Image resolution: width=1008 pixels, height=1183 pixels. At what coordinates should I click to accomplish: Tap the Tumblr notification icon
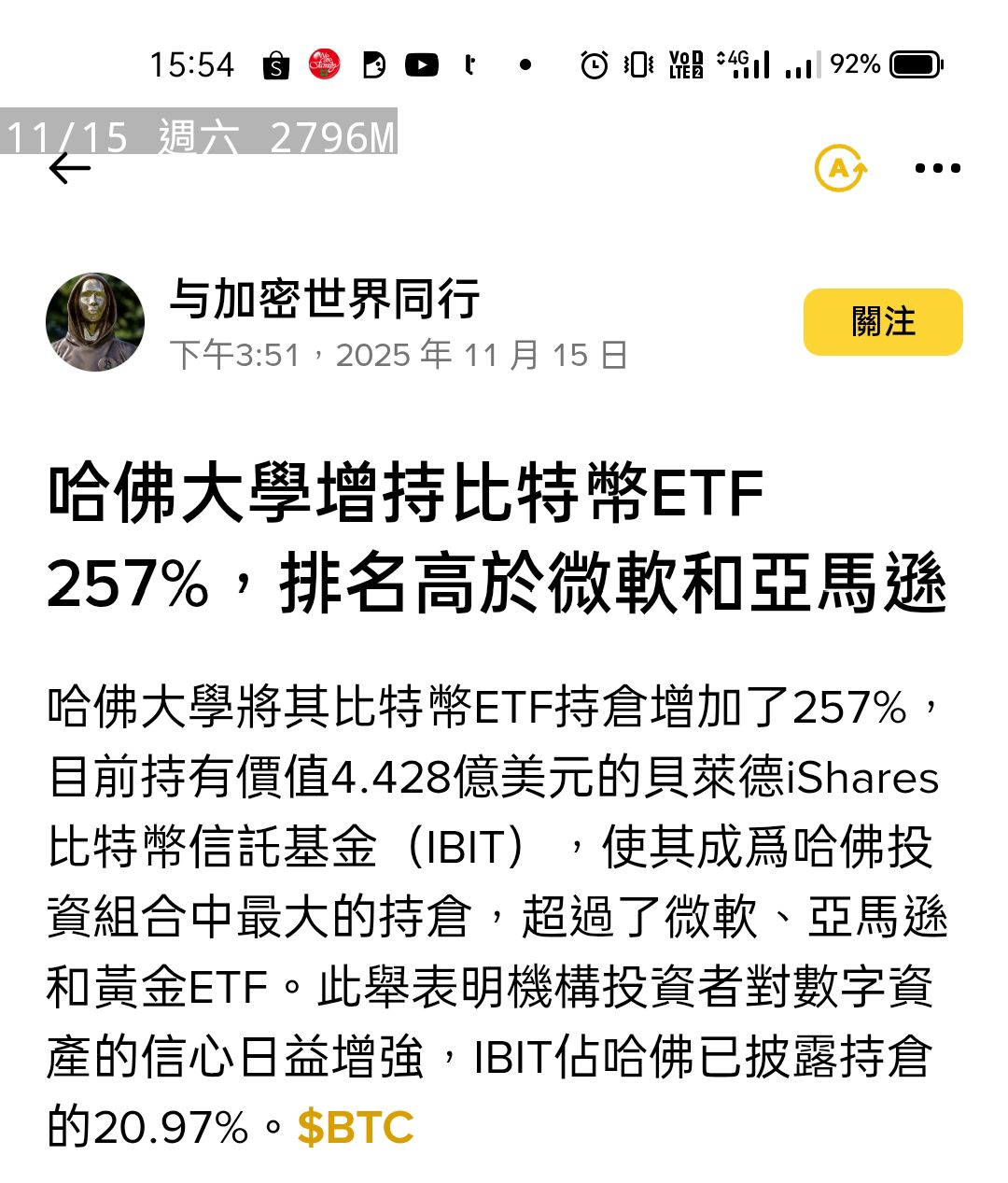[x=469, y=64]
